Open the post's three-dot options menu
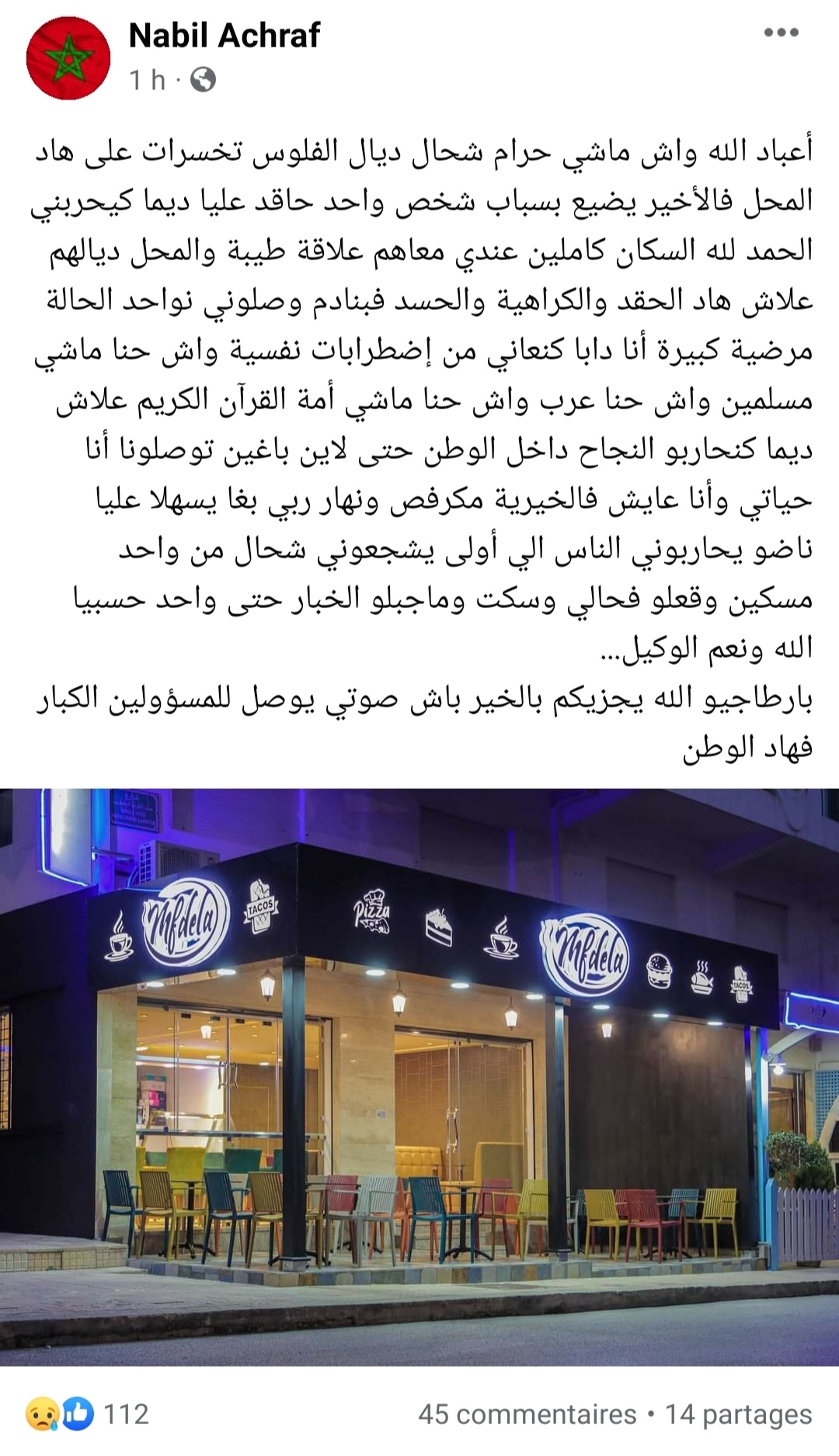Screen dimensions: 839x1456 [x=781, y=33]
